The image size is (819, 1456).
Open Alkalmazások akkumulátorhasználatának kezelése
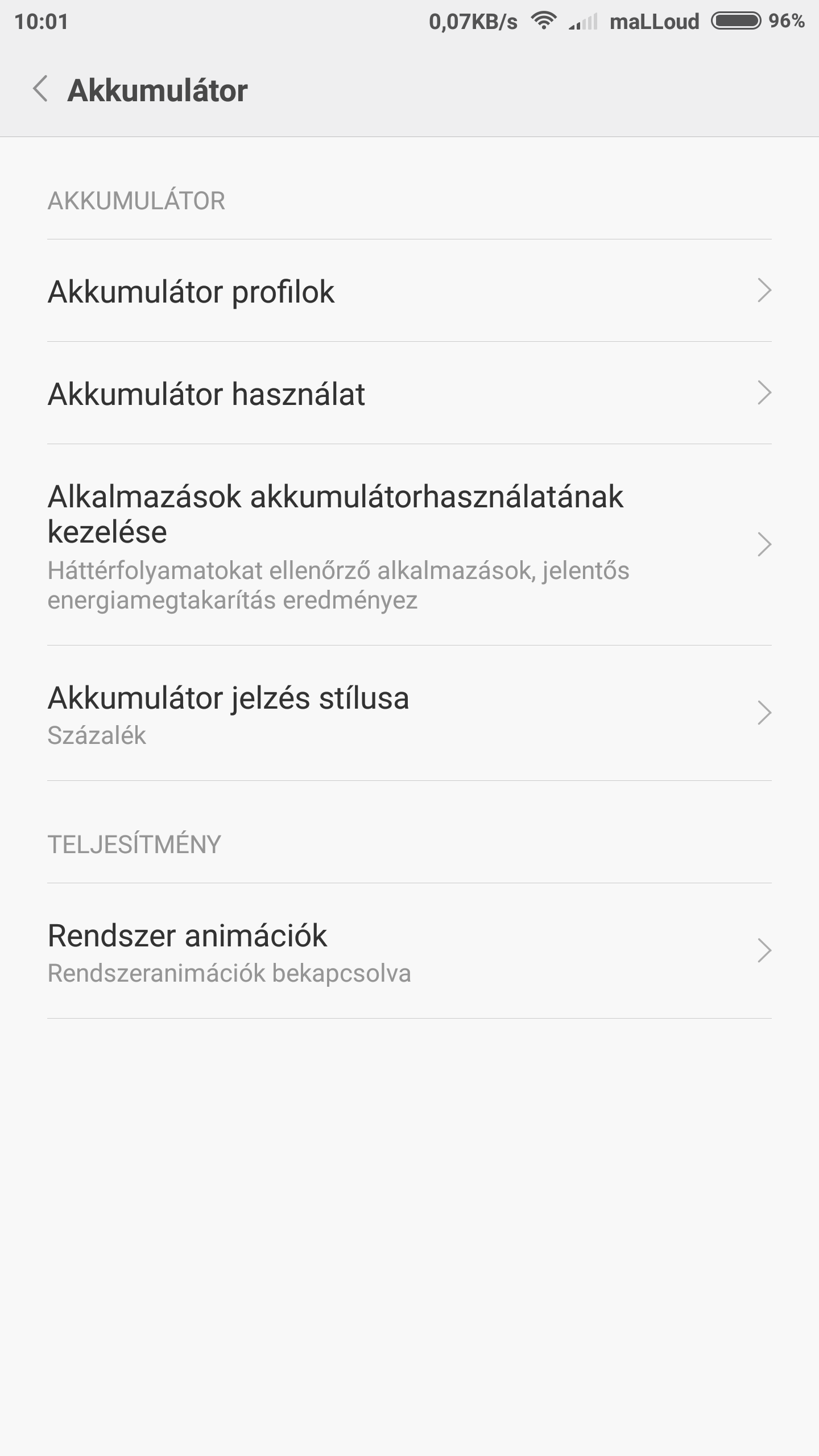(408, 545)
